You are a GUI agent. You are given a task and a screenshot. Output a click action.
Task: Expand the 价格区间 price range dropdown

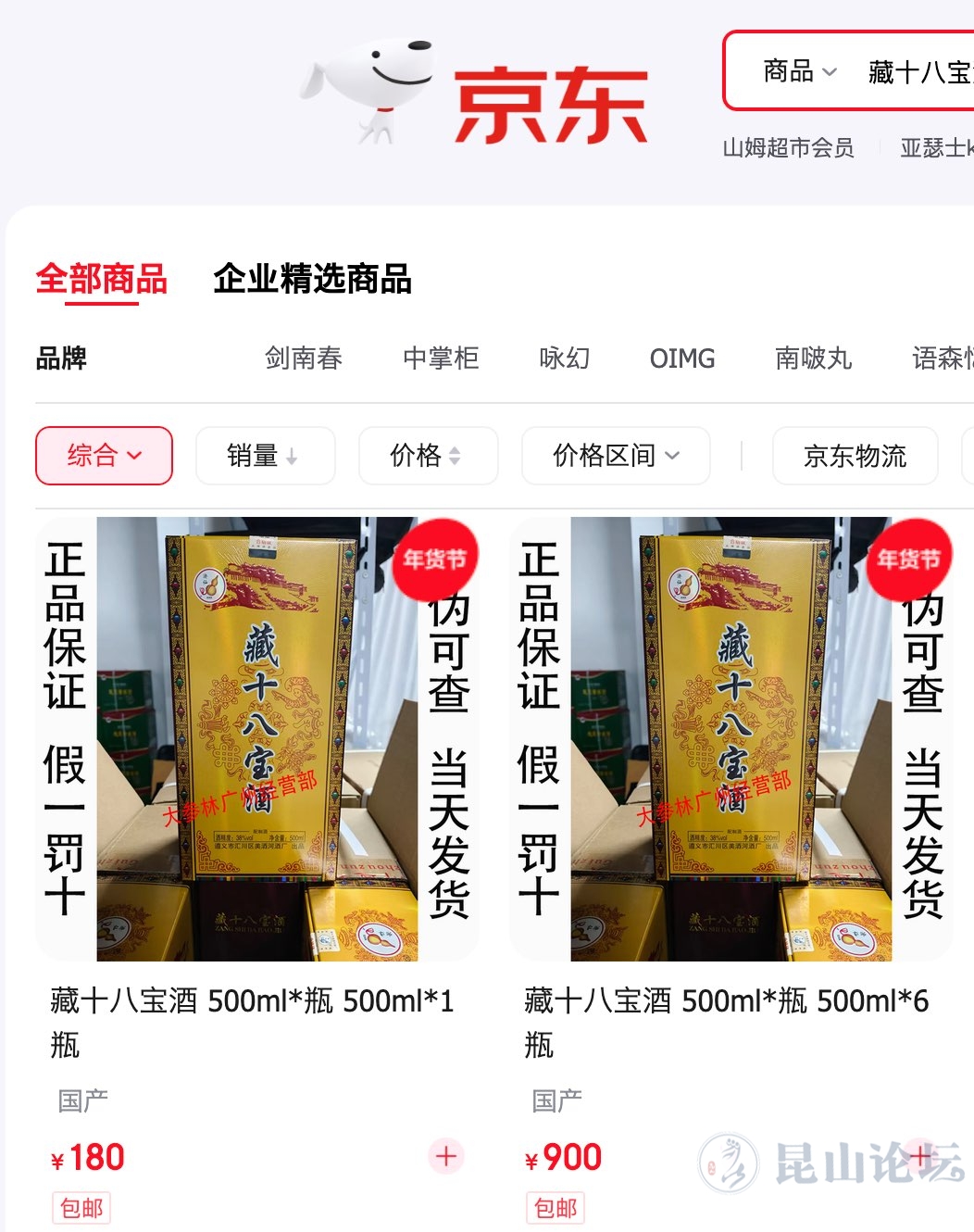pyautogui.click(x=616, y=456)
